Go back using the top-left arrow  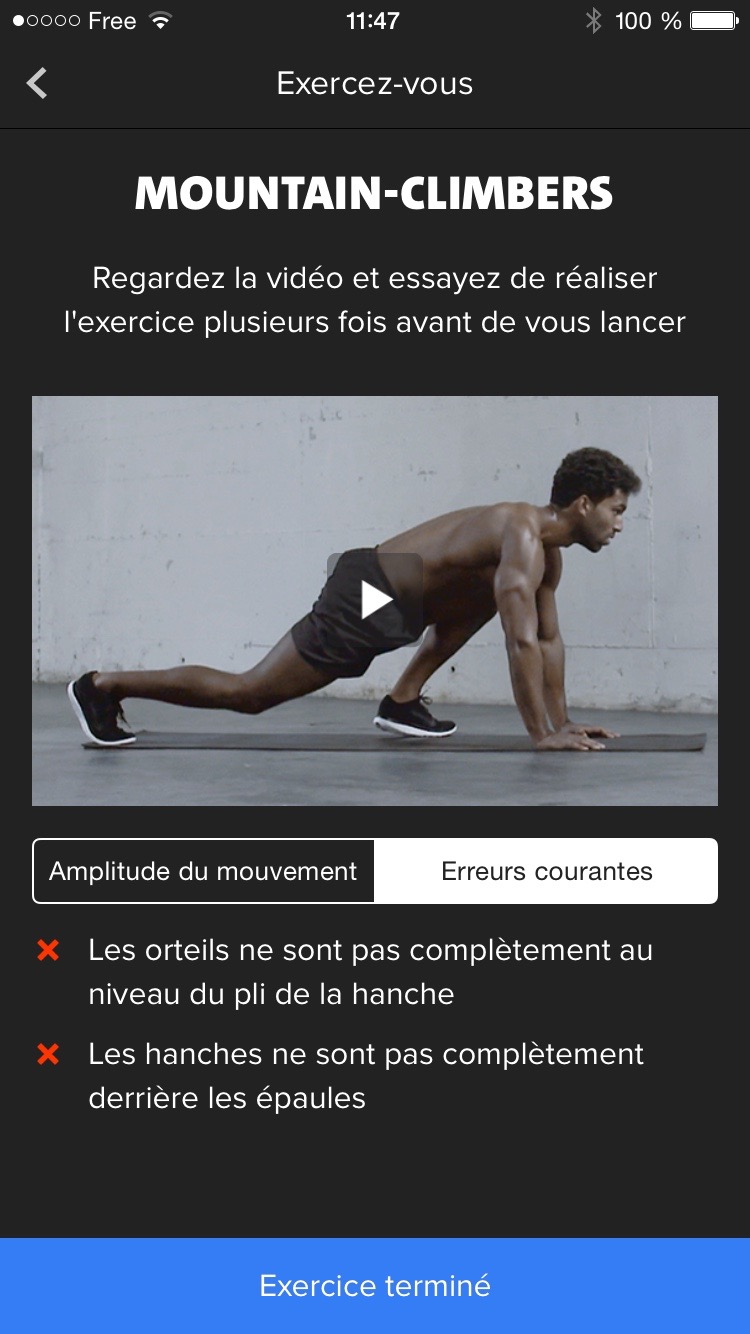pyautogui.click(x=37, y=83)
